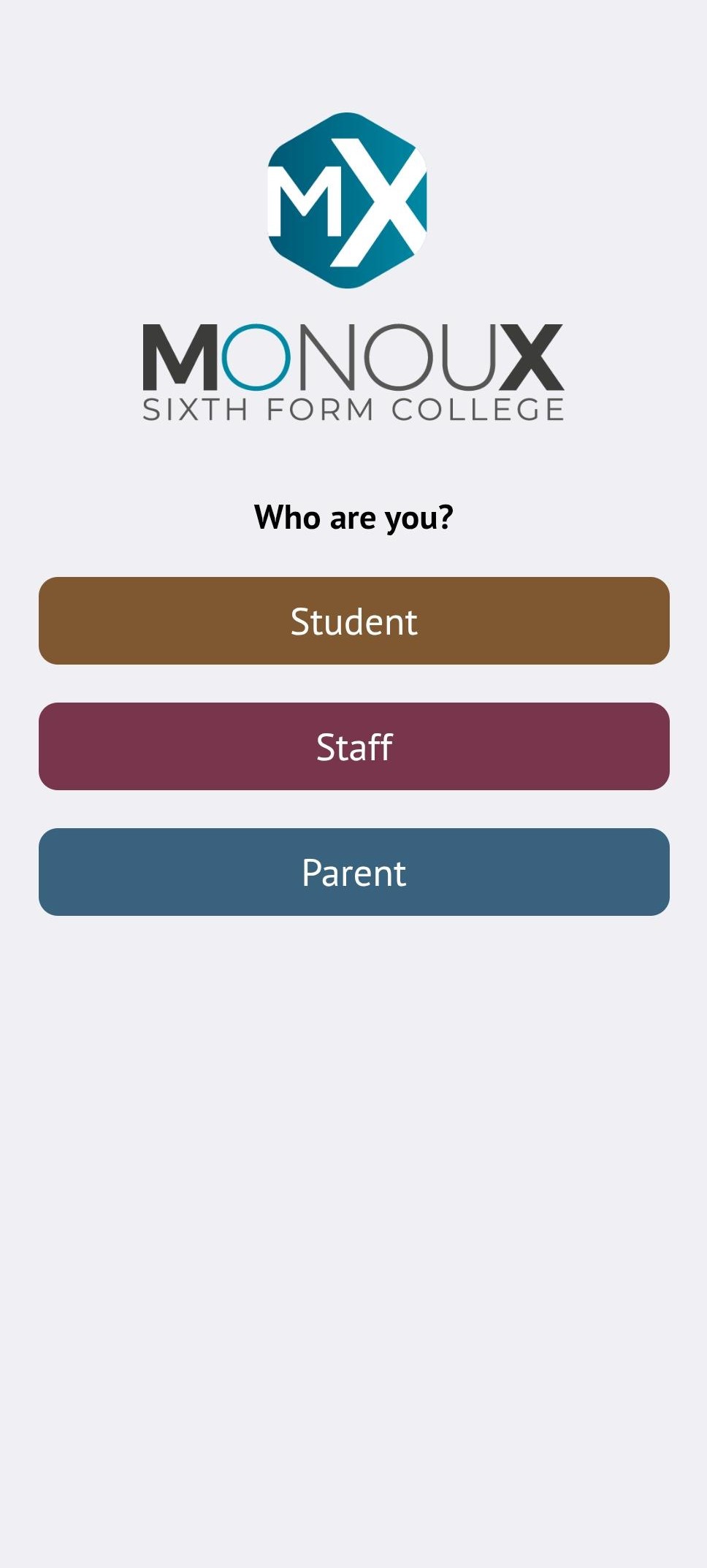Select the Student button
Screen dimensions: 707x1568
pyautogui.click(x=353, y=621)
